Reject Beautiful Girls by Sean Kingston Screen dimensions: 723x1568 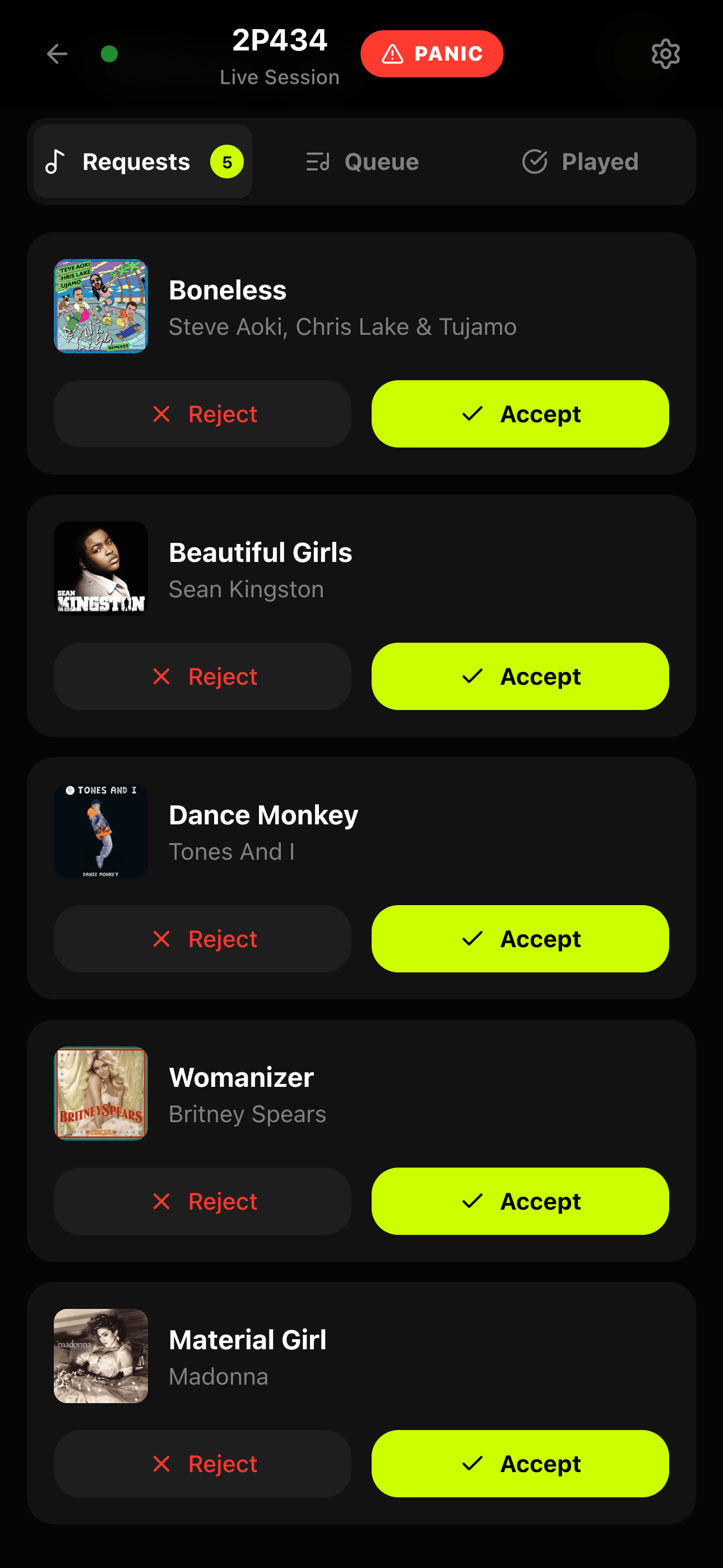(202, 676)
